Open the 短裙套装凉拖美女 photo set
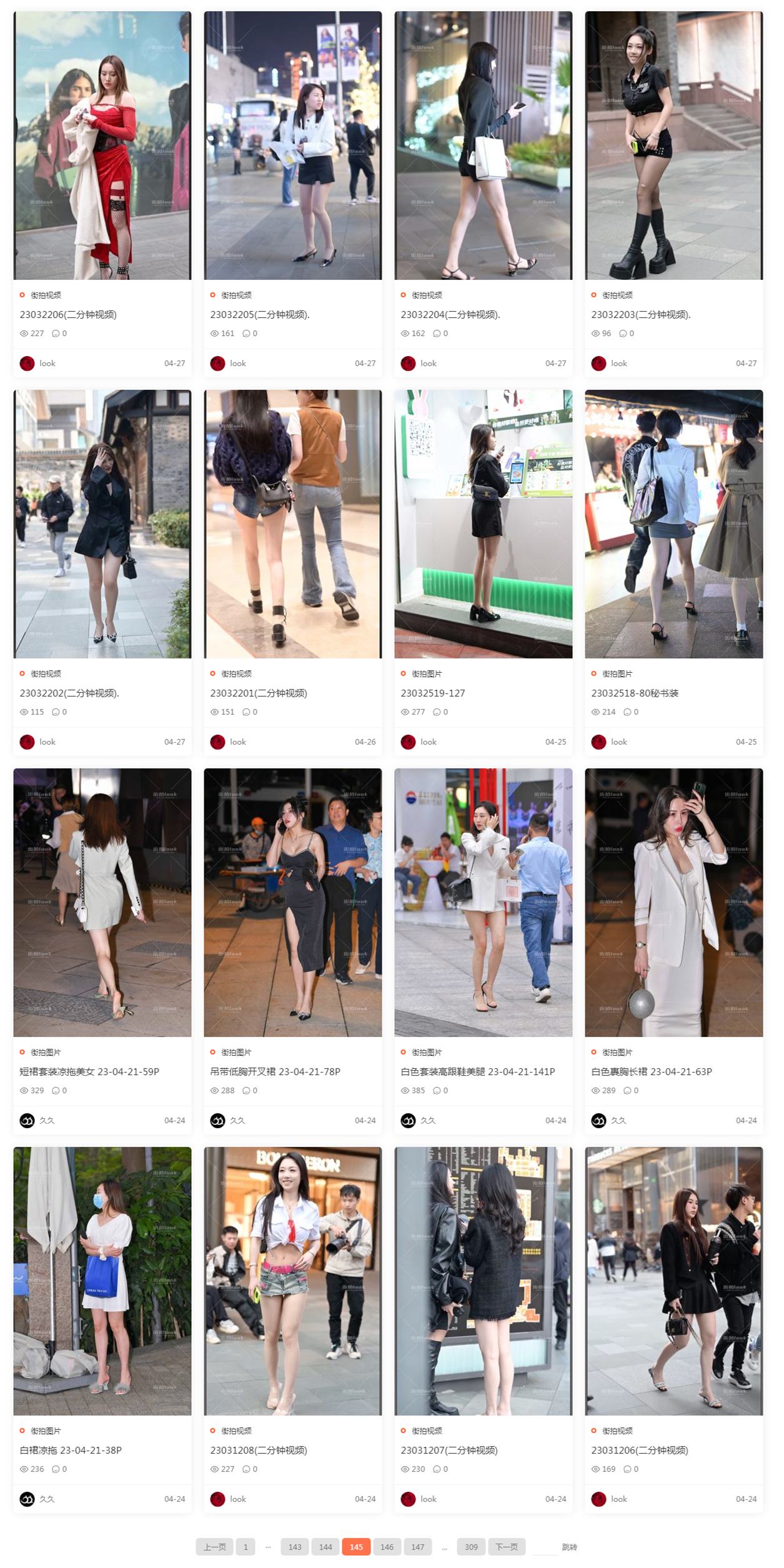Viewport: 784px width, 1568px height. coord(89,1071)
